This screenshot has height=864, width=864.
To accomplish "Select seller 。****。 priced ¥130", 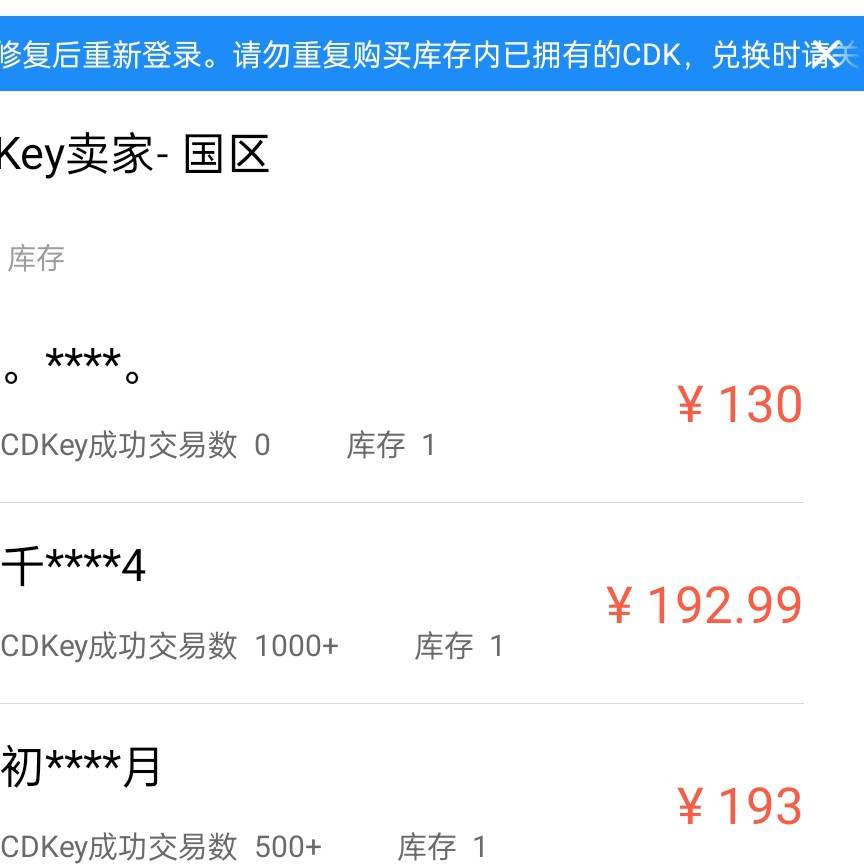I will (x=400, y=403).
